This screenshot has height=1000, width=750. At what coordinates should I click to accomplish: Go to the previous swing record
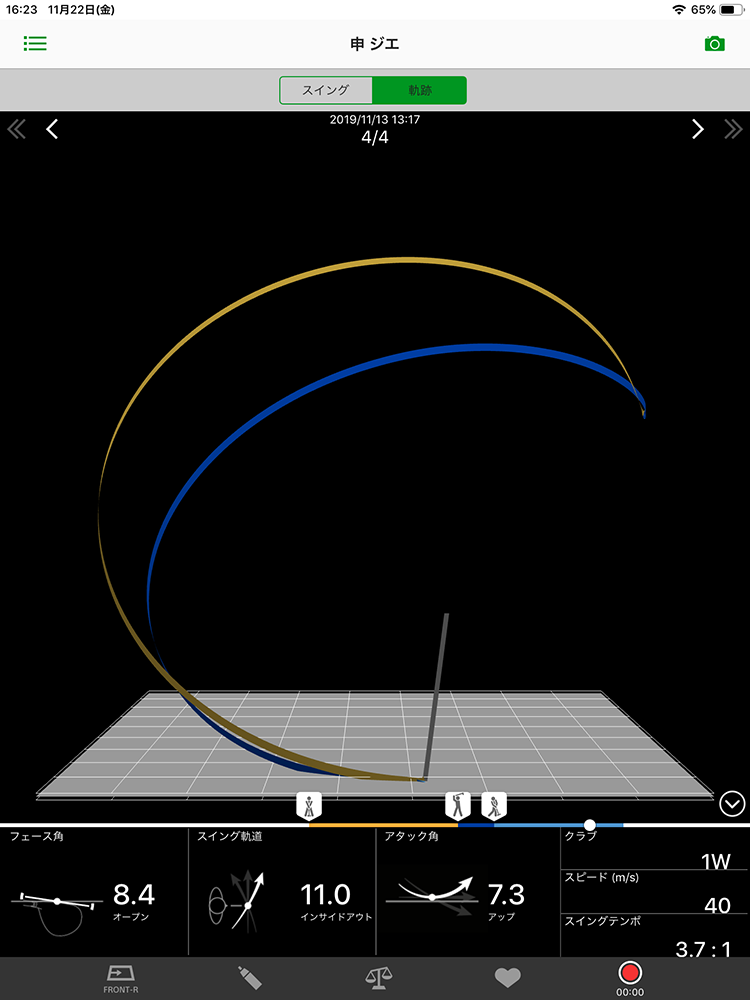coord(52,129)
